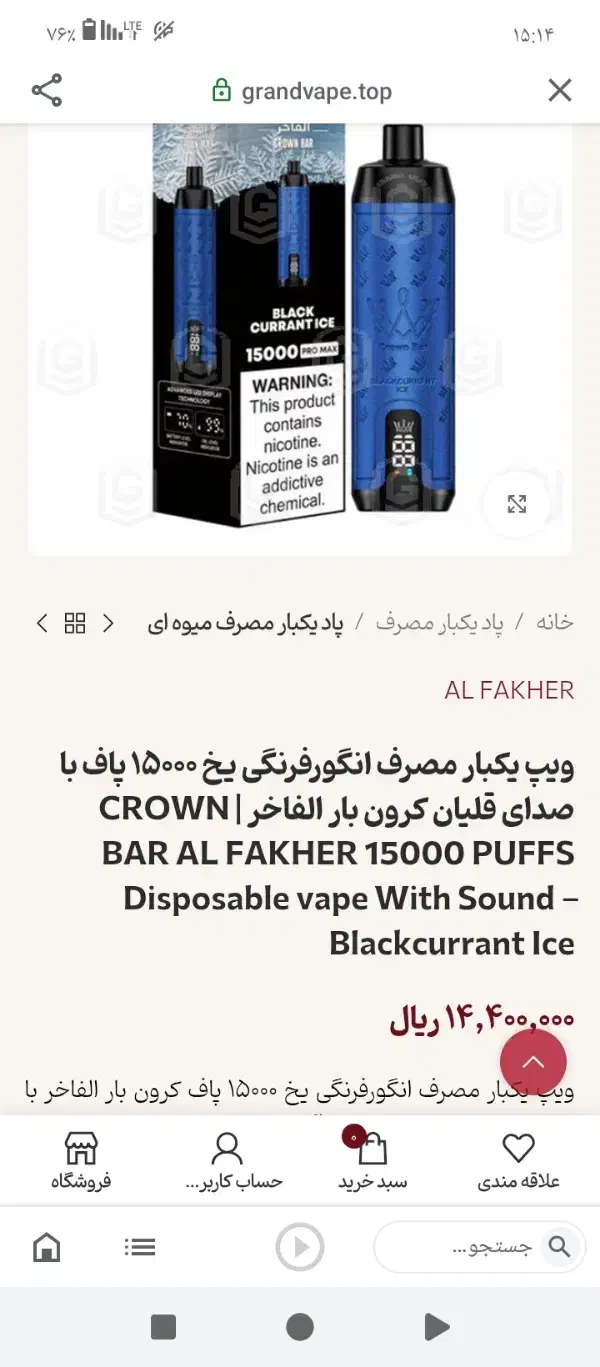
Task: Expand the product image to fullscreen
Action: [517, 504]
